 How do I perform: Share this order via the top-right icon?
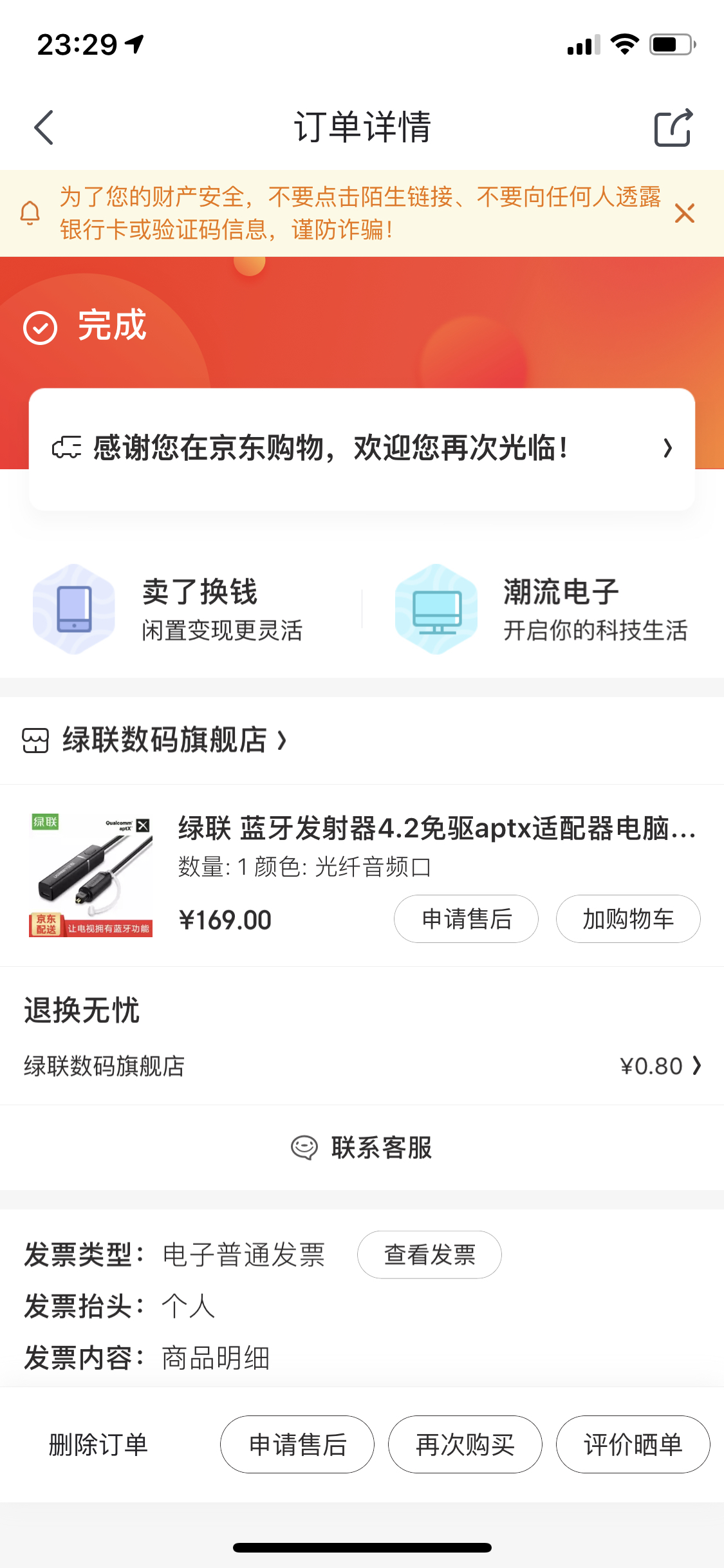pyautogui.click(x=673, y=128)
